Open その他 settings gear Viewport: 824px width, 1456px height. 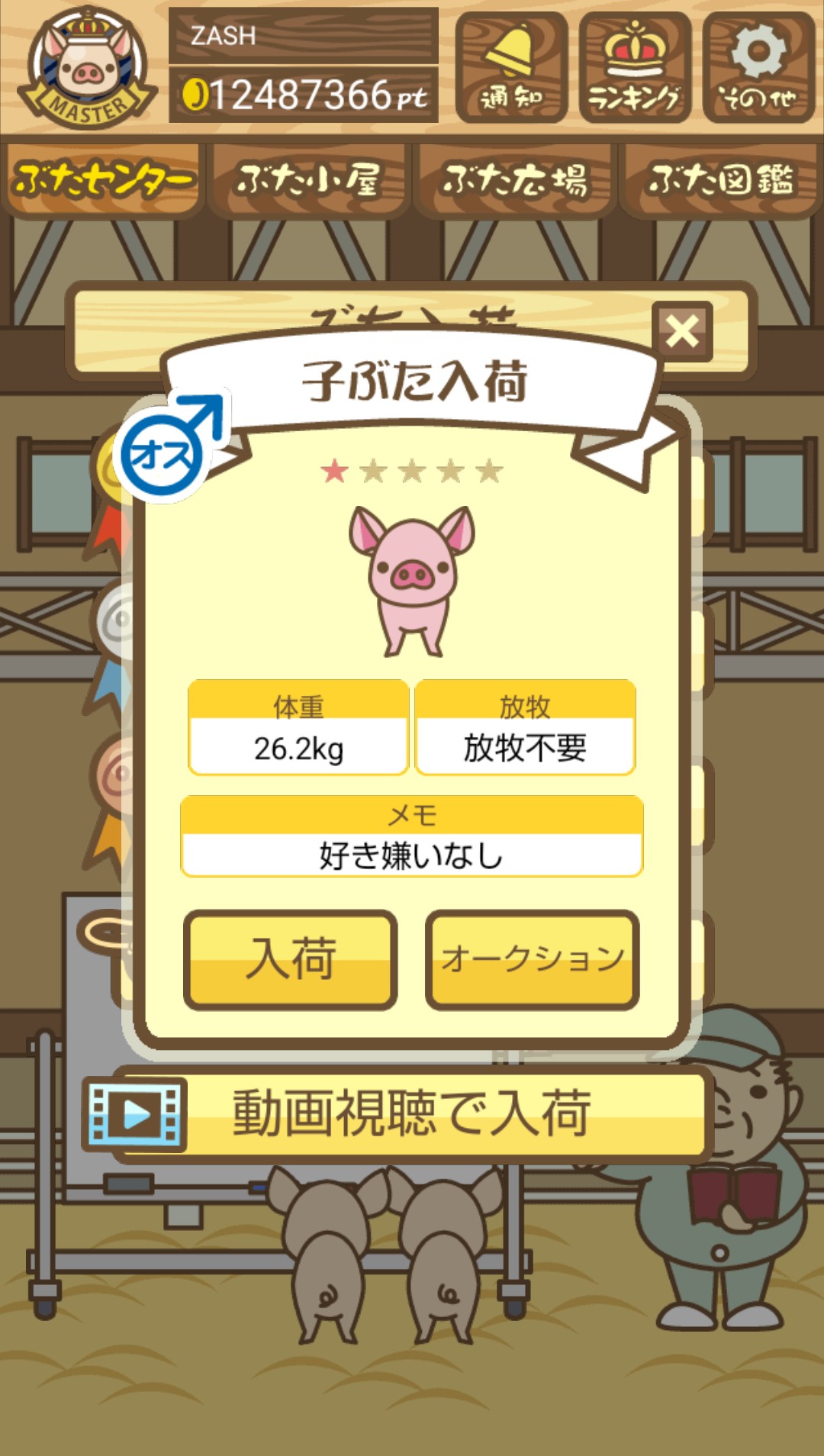(x=758, y=67)
